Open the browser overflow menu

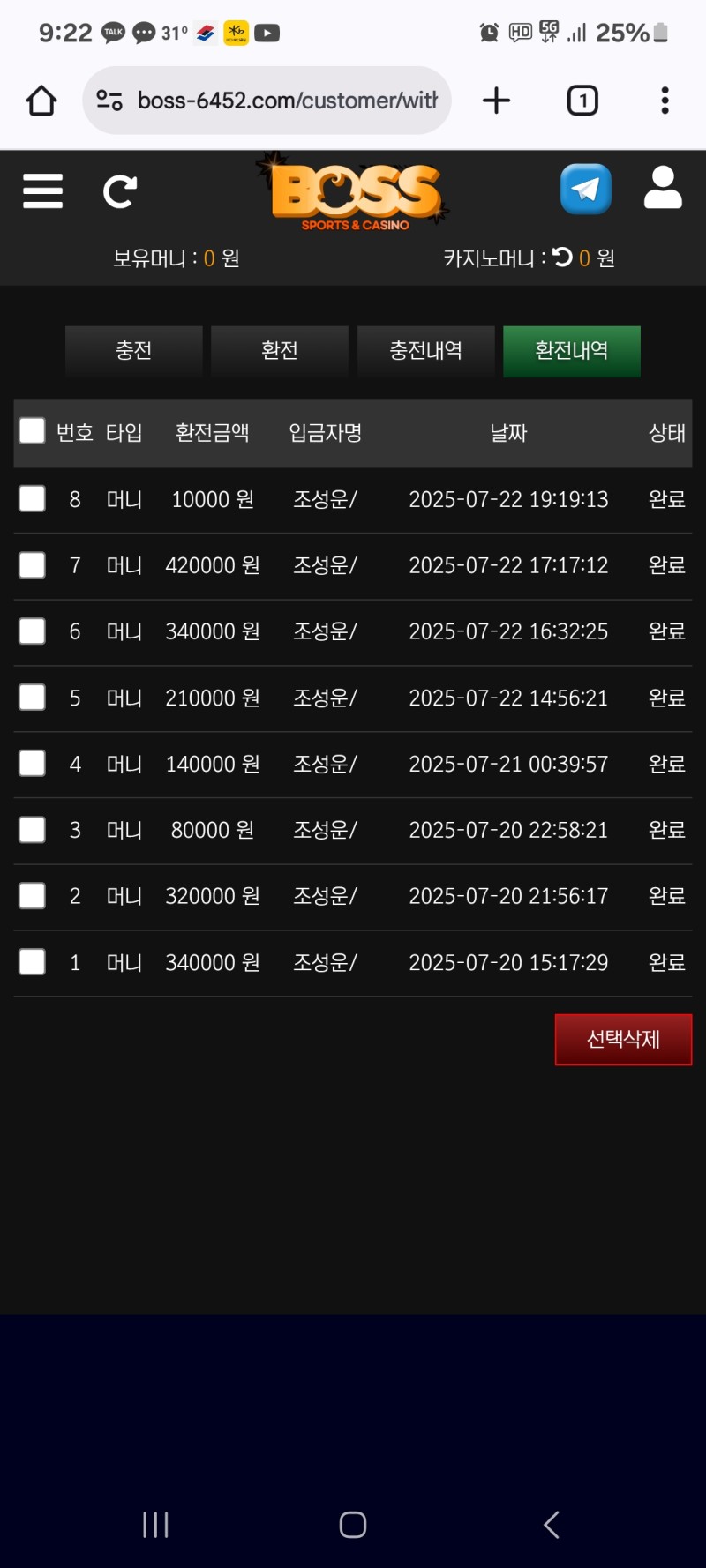coord(665,101)
